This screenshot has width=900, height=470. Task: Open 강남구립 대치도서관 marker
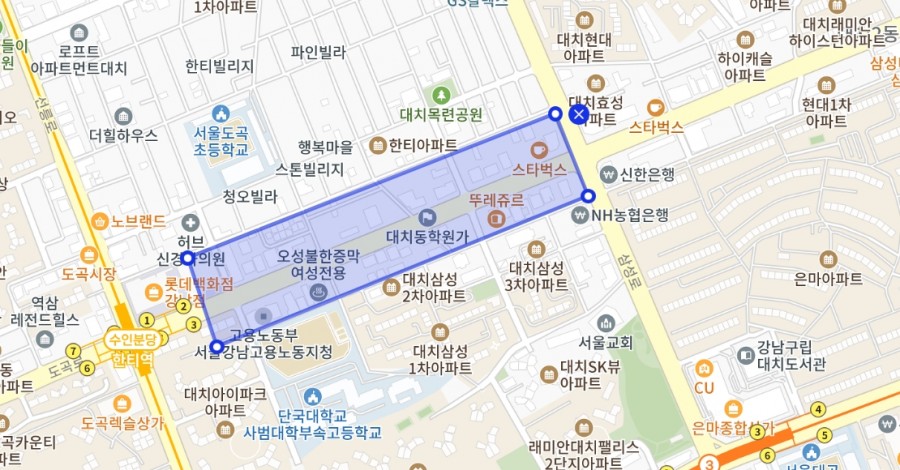coord(744,352)
